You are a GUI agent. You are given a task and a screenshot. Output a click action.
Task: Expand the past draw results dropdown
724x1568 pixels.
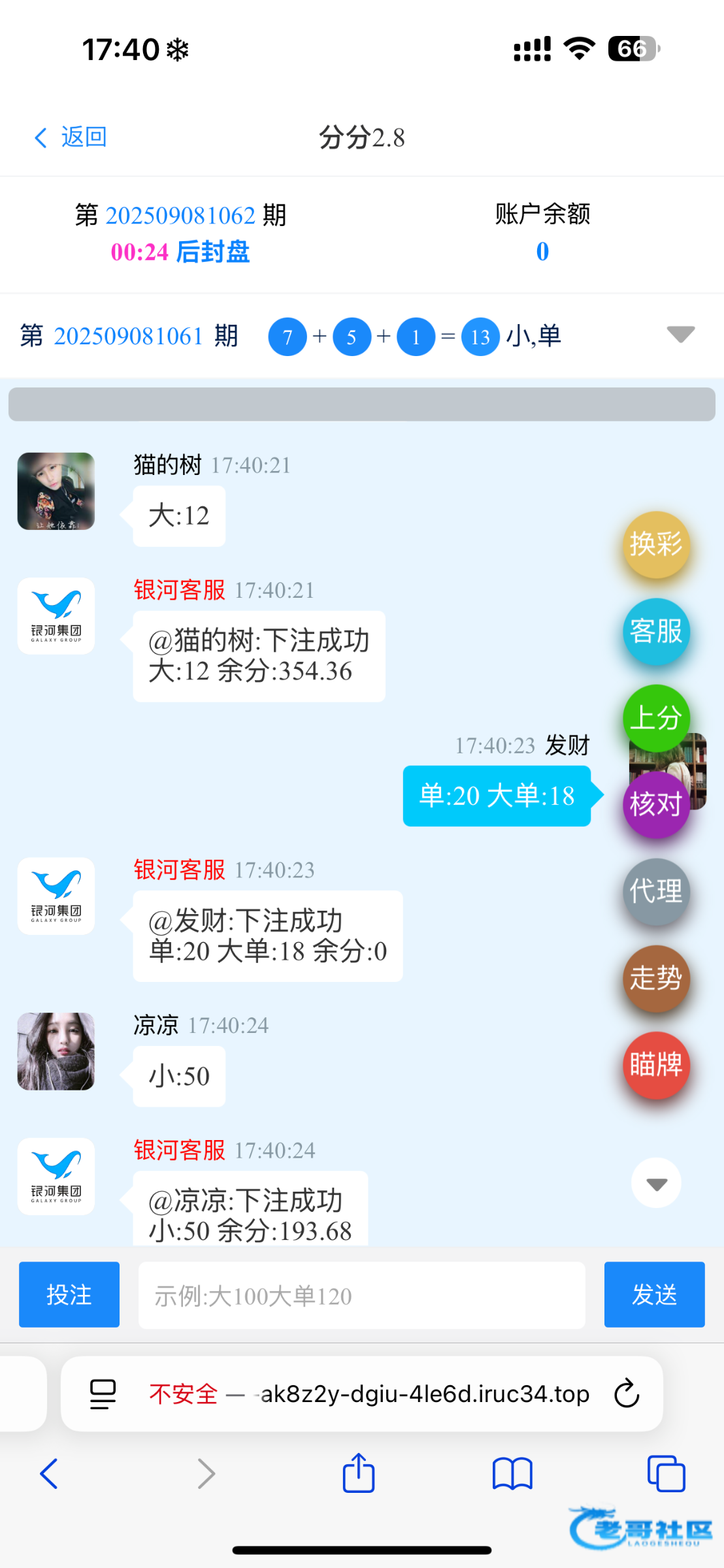680,335
